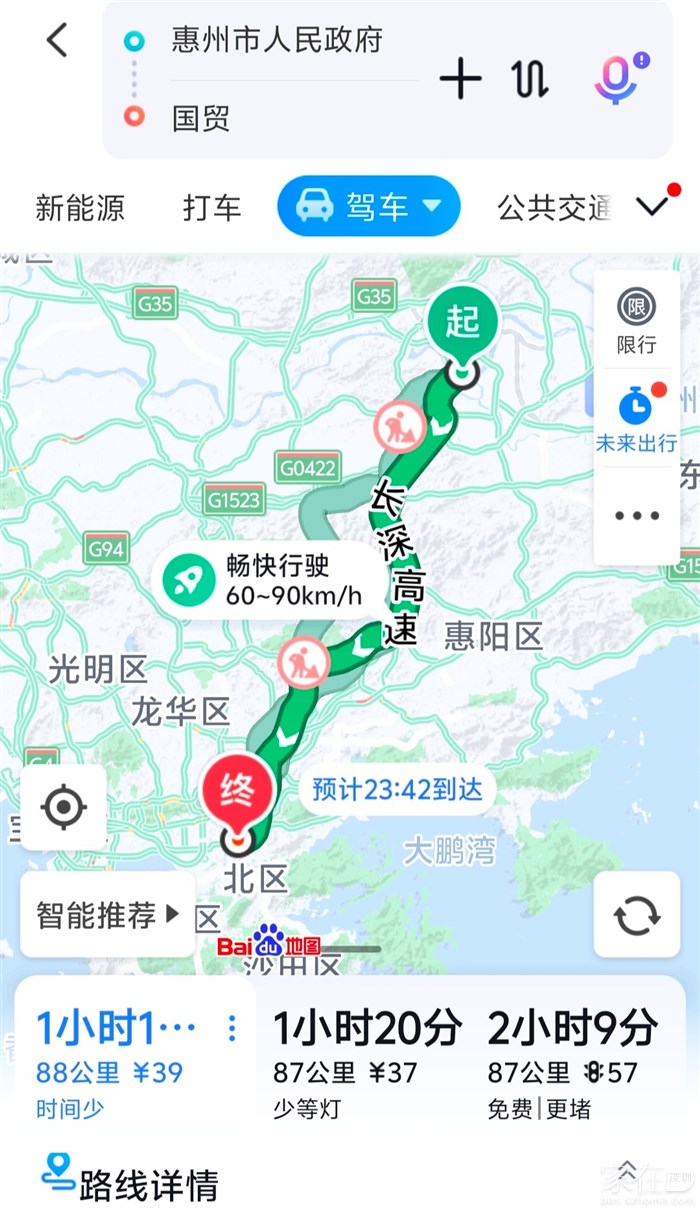Center the map on my location

[64, 807]
